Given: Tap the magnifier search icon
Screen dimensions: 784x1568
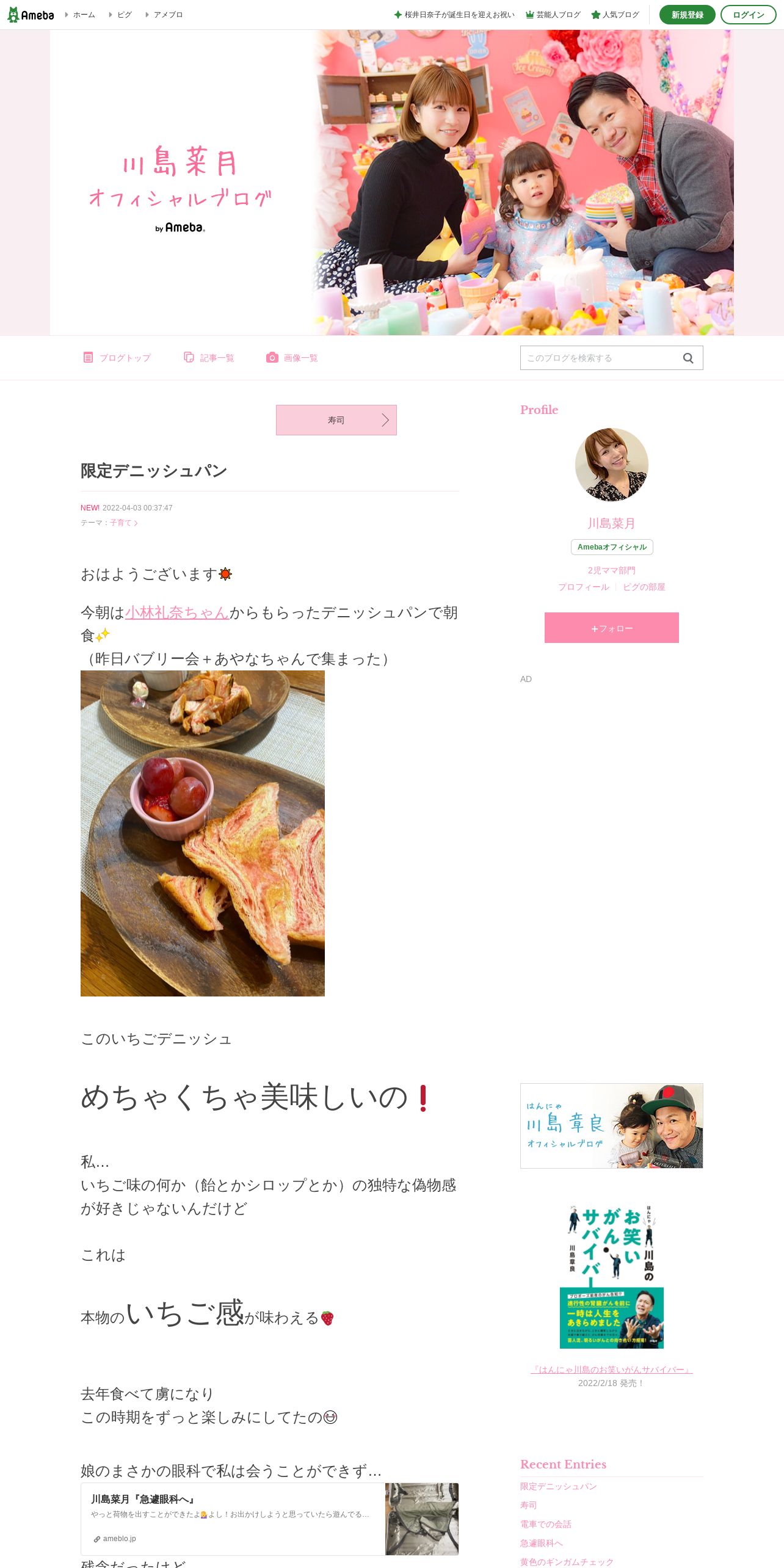Looking at the screenshot, I should [x=688, y=358].
